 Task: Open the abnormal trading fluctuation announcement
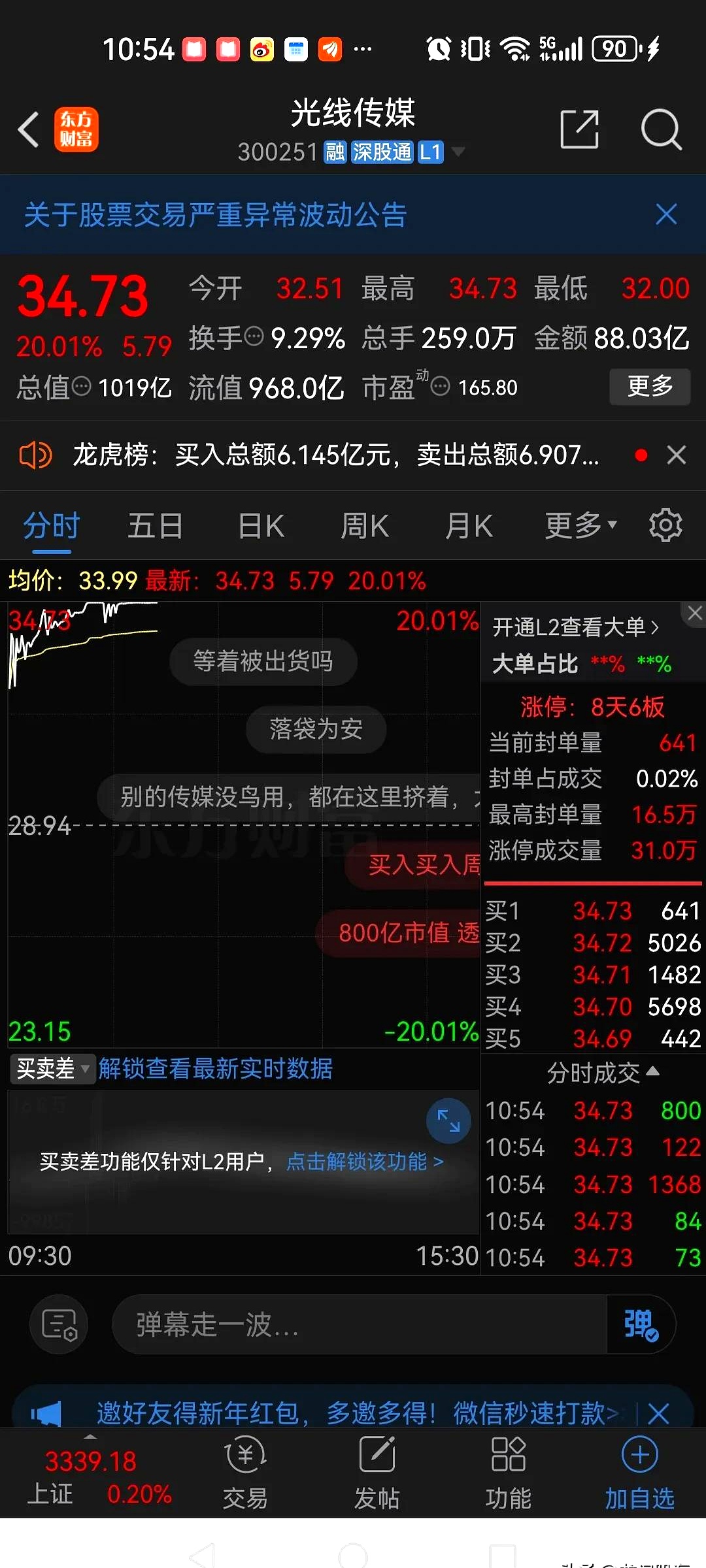pos(216,214)
